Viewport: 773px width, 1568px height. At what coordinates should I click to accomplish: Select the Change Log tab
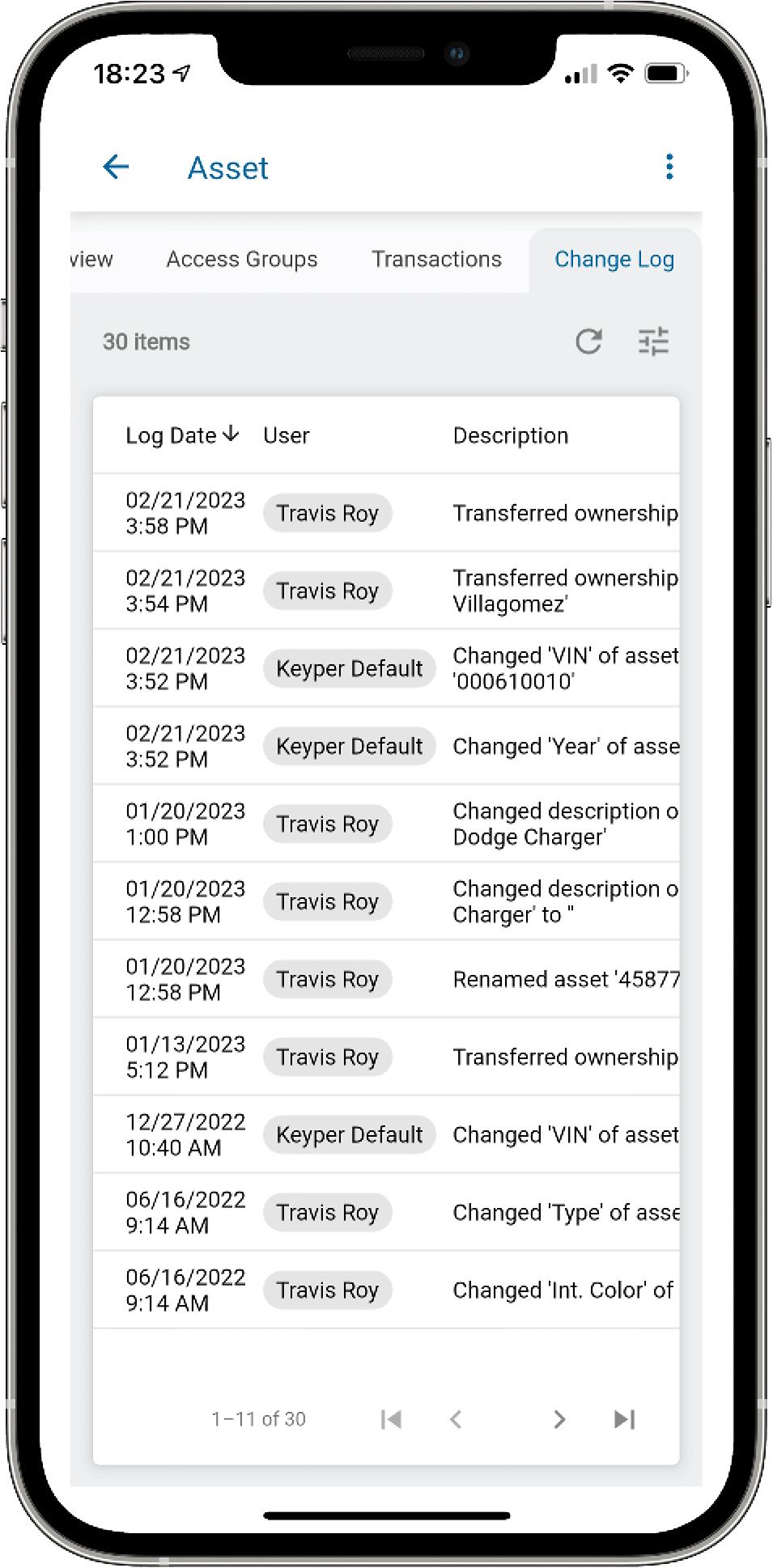614,260
